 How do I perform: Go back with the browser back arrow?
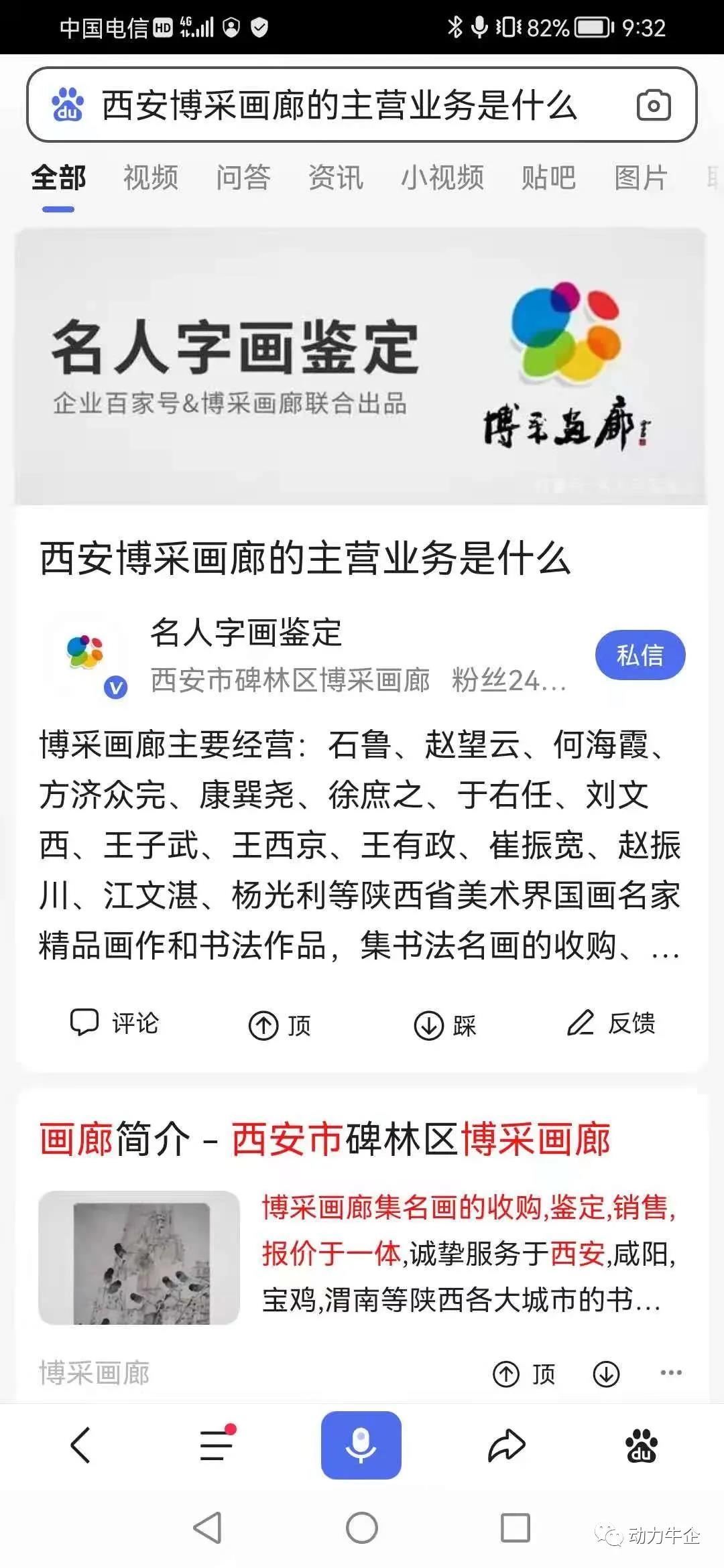coord(80,1445)
